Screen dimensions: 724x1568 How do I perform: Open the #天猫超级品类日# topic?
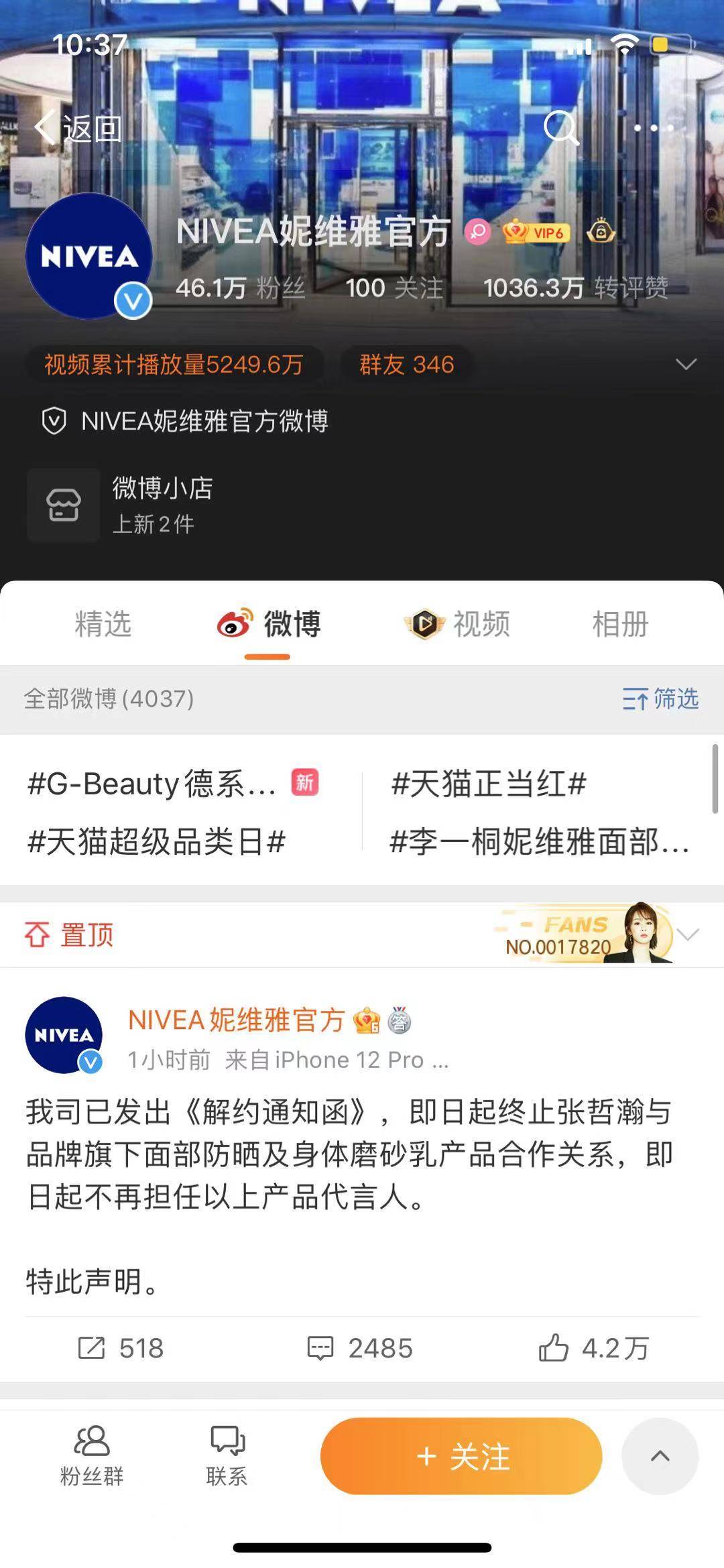pyautogui.click(x=156, y=841)
